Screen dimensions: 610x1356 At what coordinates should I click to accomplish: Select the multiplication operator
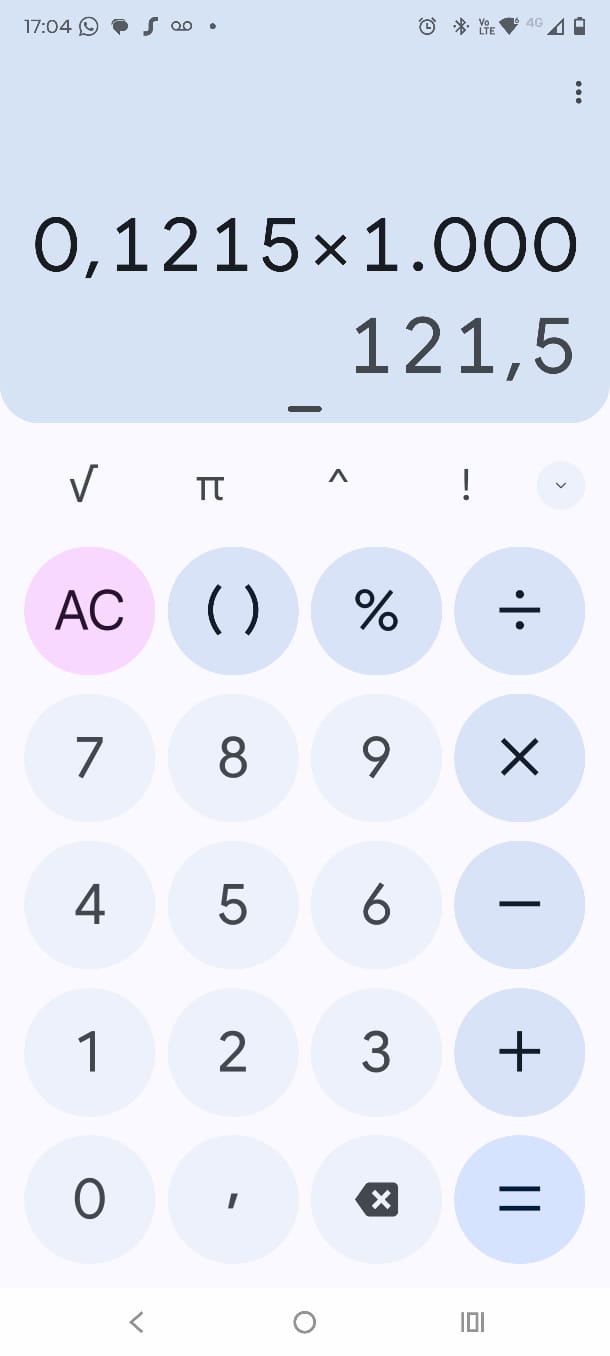[519, 758]
